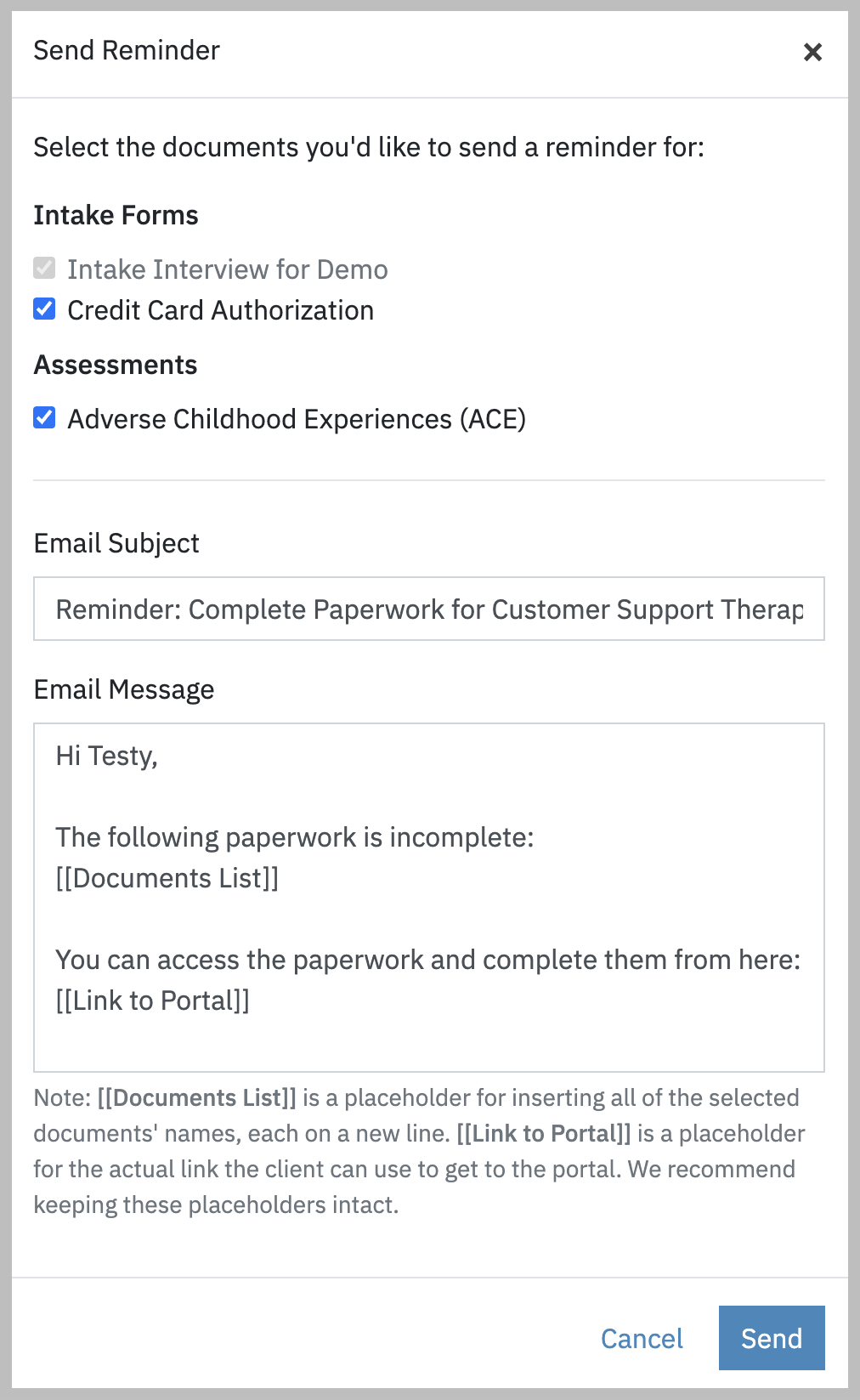
Task: Send the reminder email
Action: coord(772,1338)
